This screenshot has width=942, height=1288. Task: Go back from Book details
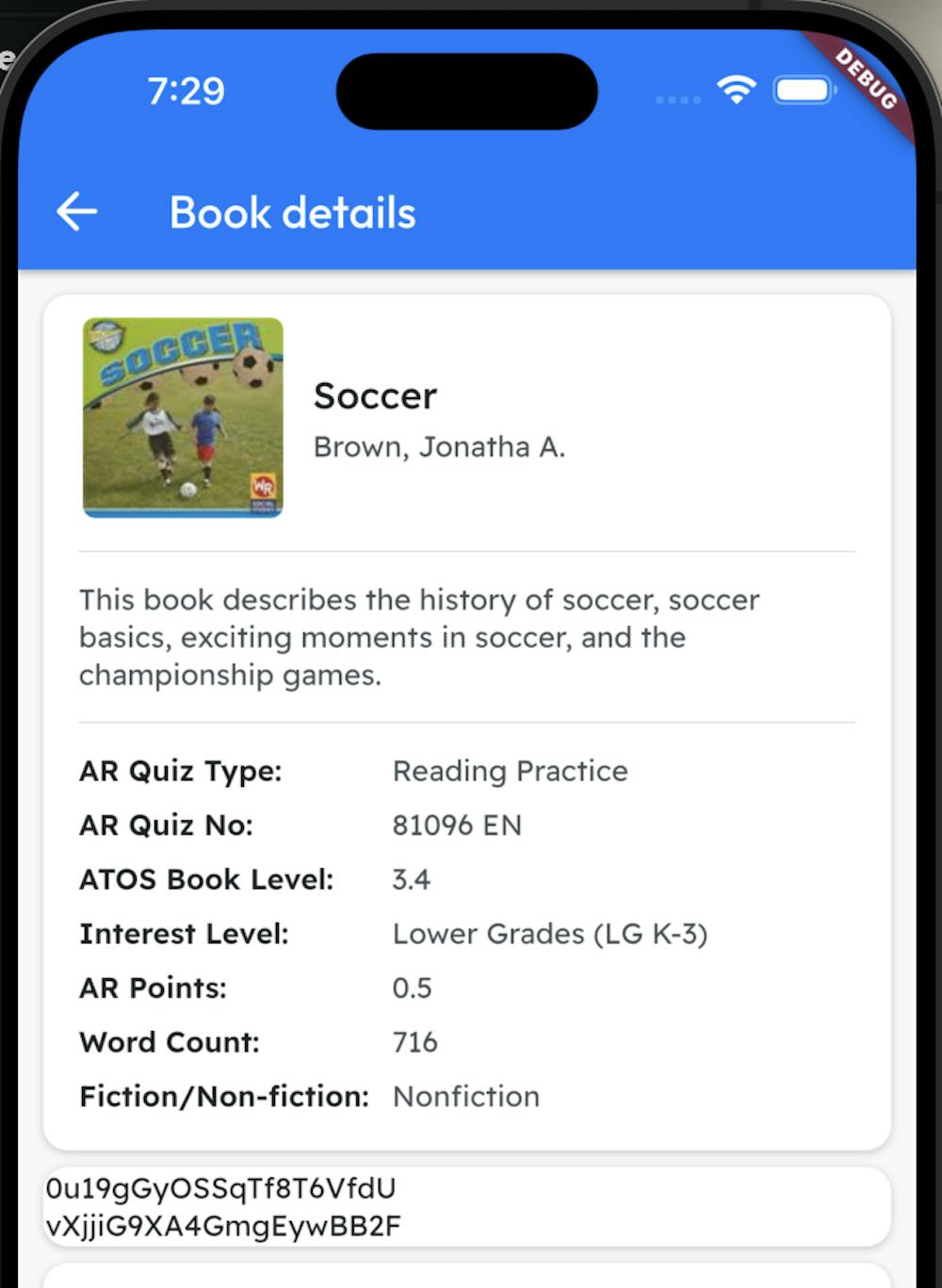(x=77, y=213)
